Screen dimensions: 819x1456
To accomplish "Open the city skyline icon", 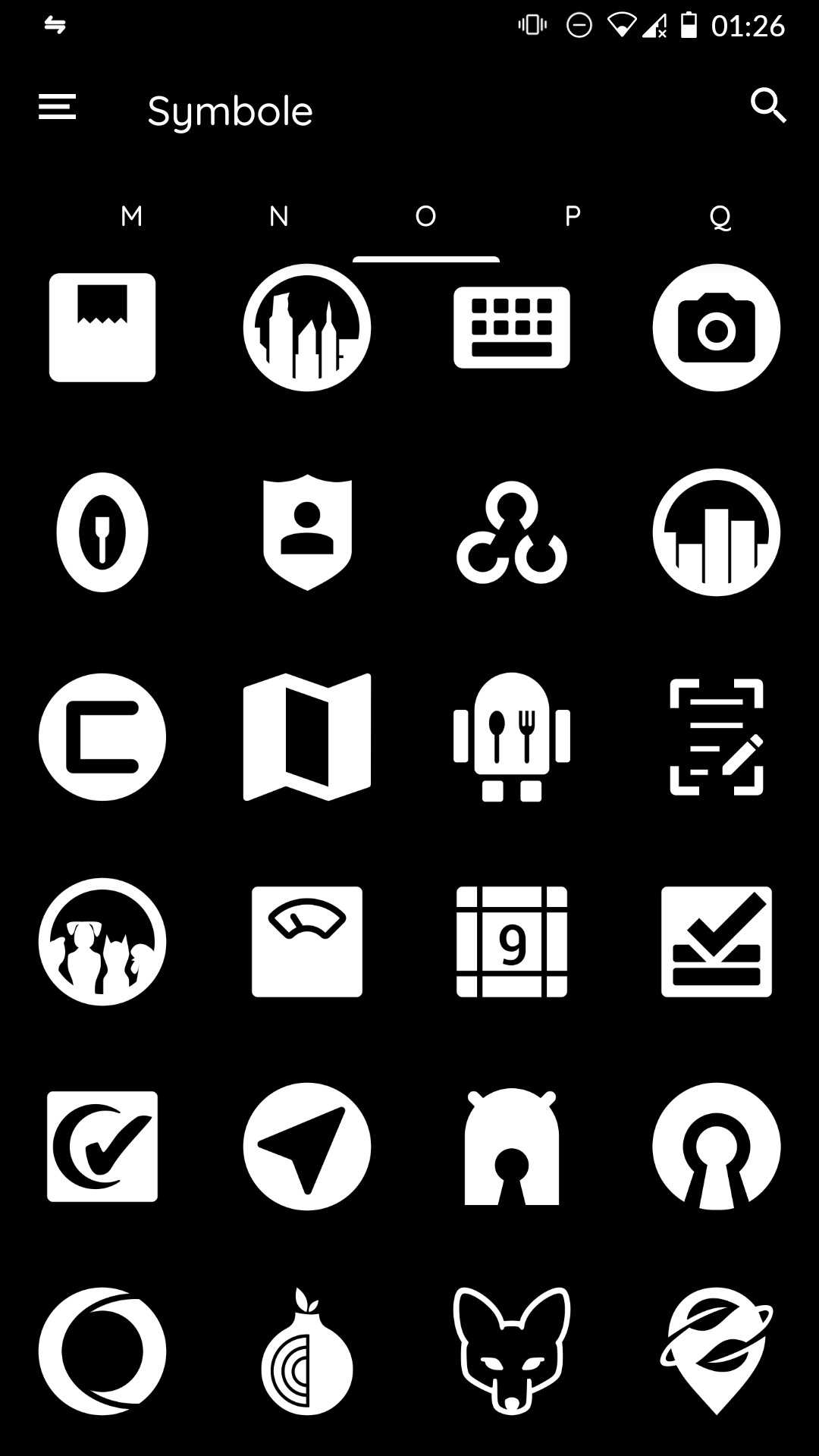I will [x=307, y=328].
